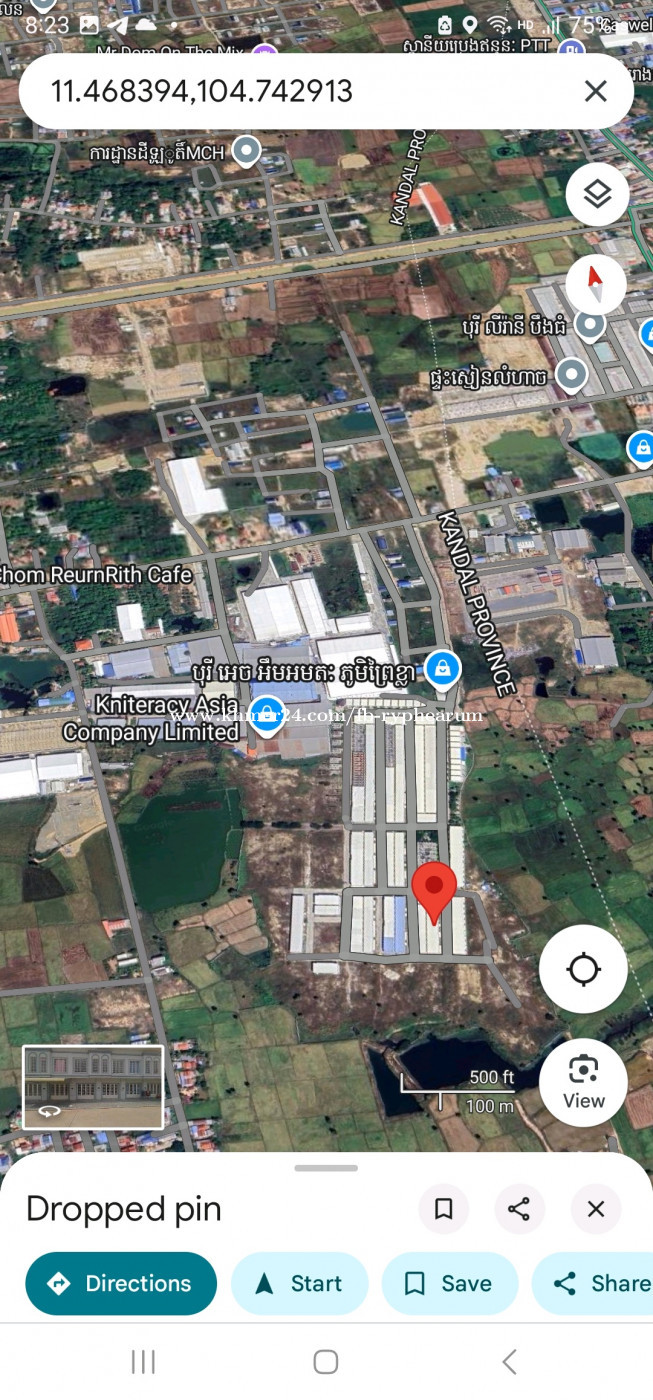
Task: Save the pin with Save chip
Action: point(449,1283)
